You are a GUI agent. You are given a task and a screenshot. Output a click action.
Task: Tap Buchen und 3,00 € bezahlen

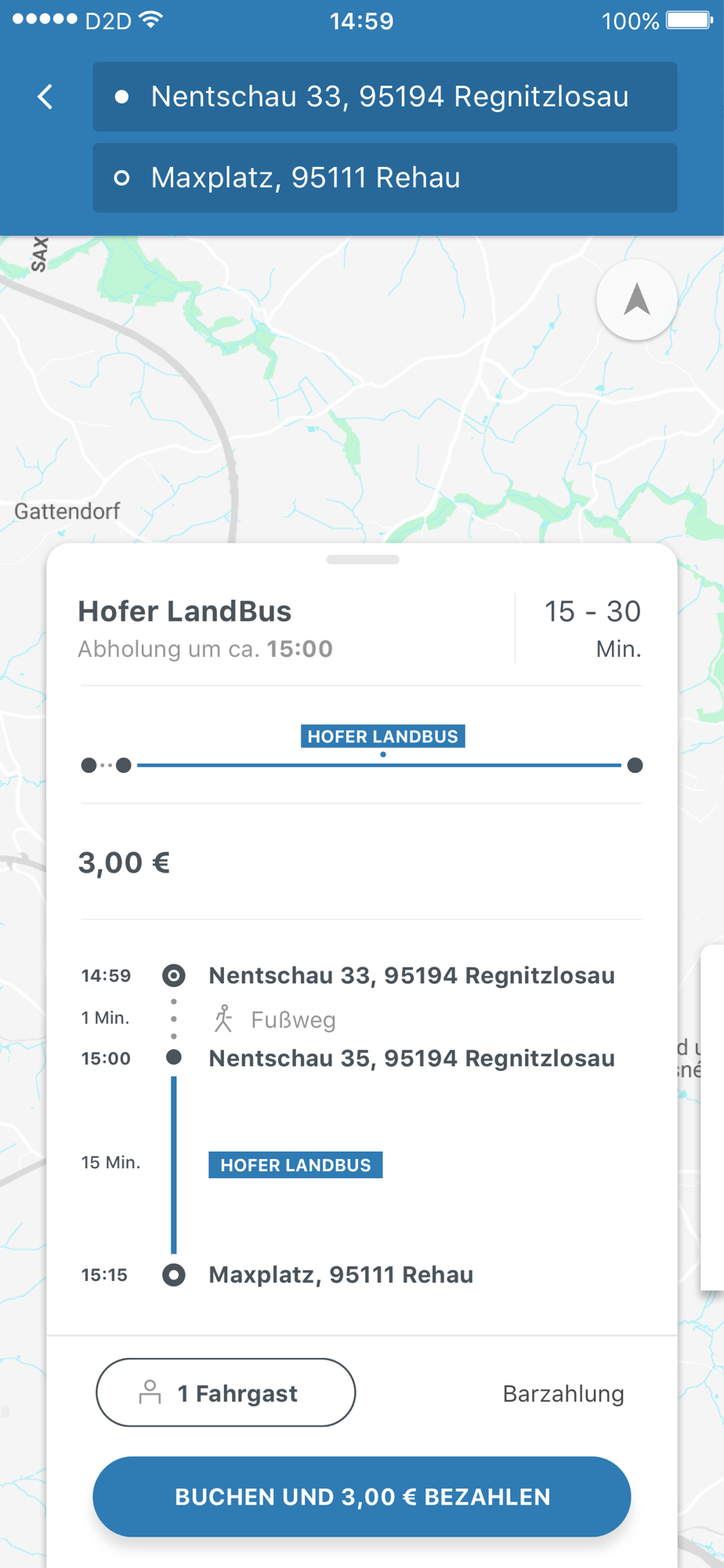coord(362,1497)
